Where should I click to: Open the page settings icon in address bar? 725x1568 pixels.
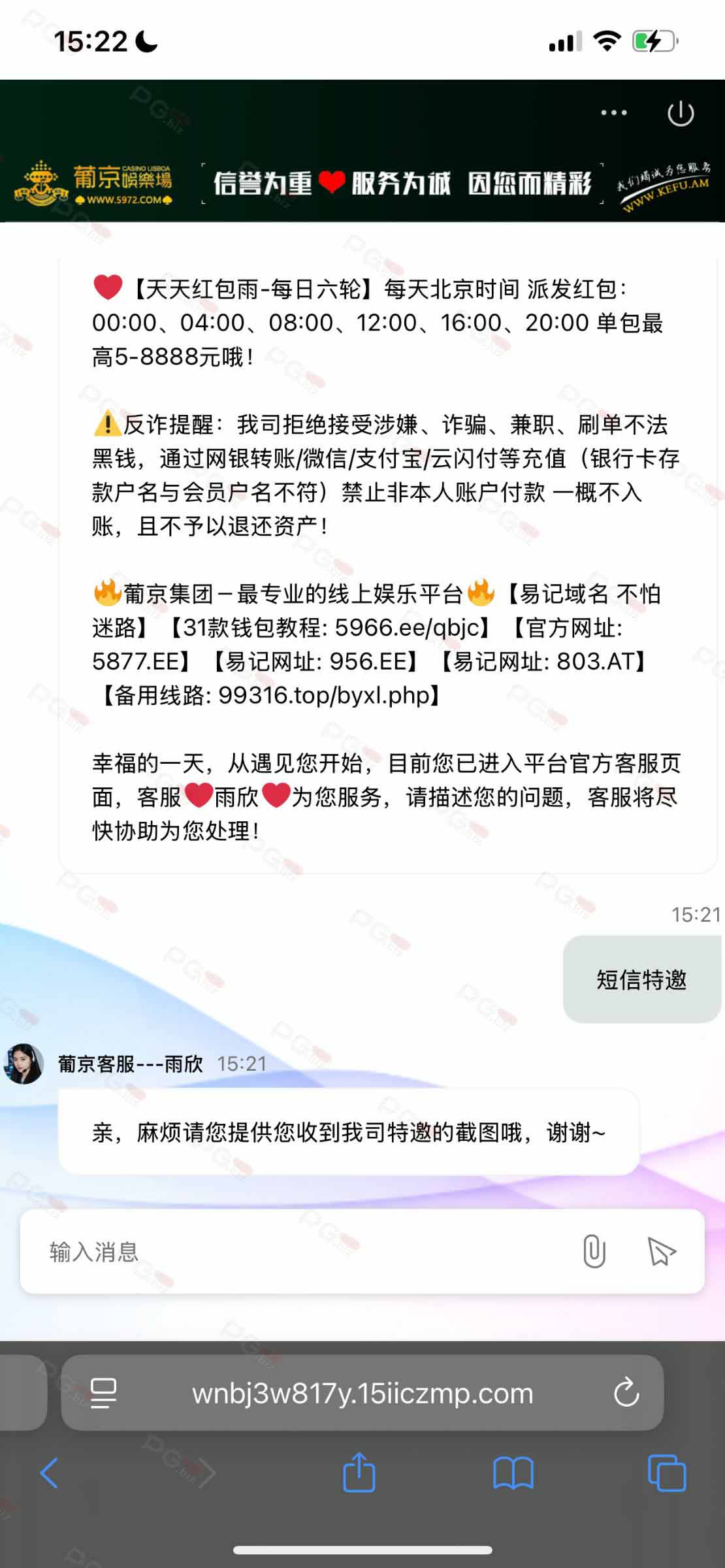(x=103, y=1393)
